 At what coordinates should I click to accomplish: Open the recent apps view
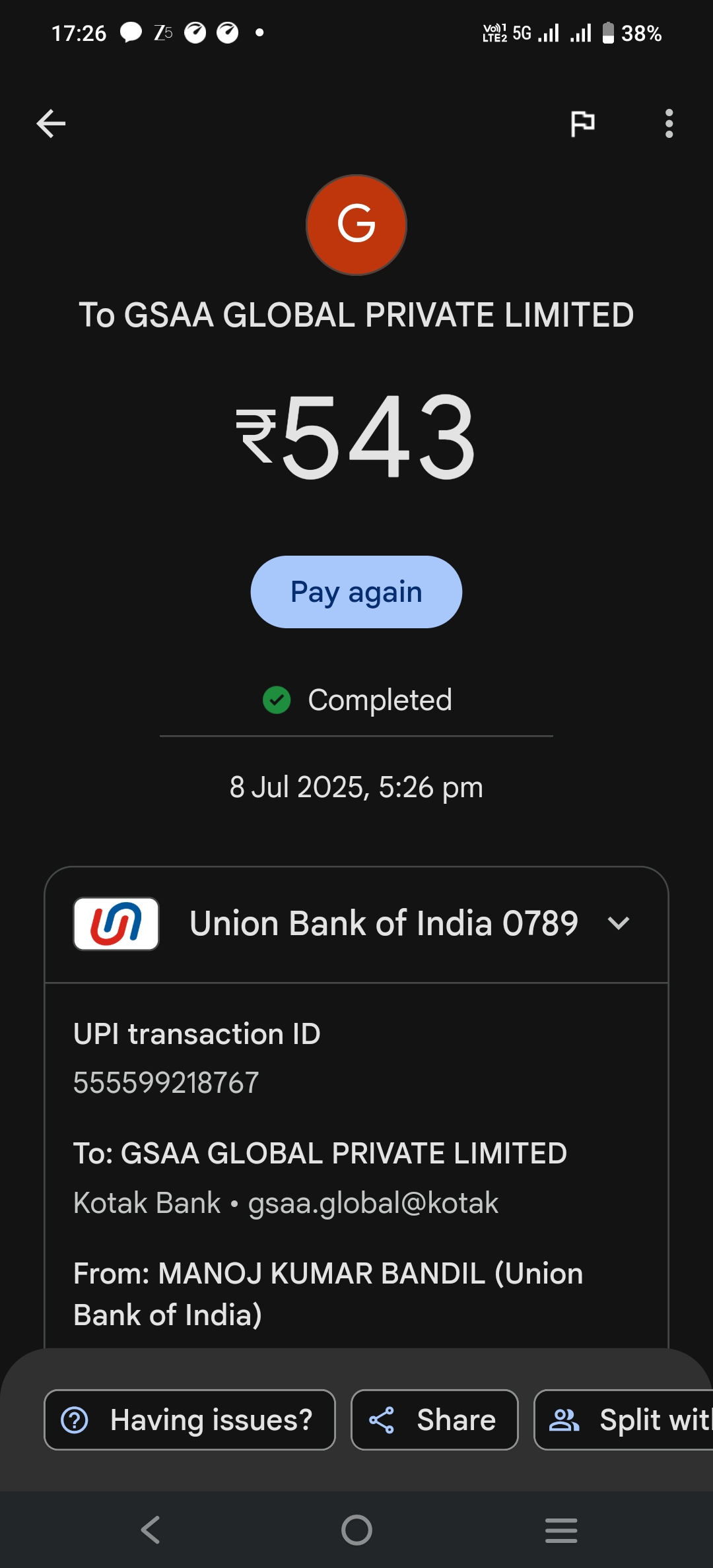pos(561,1530)
